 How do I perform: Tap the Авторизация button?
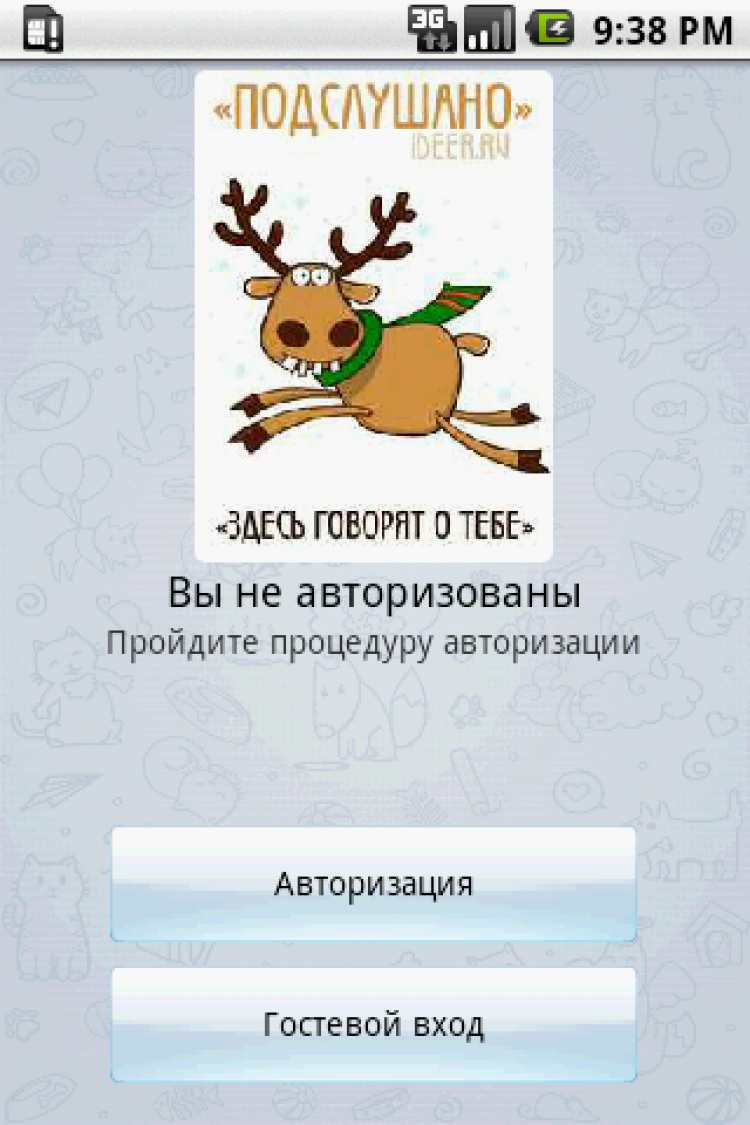click(373, 884)
